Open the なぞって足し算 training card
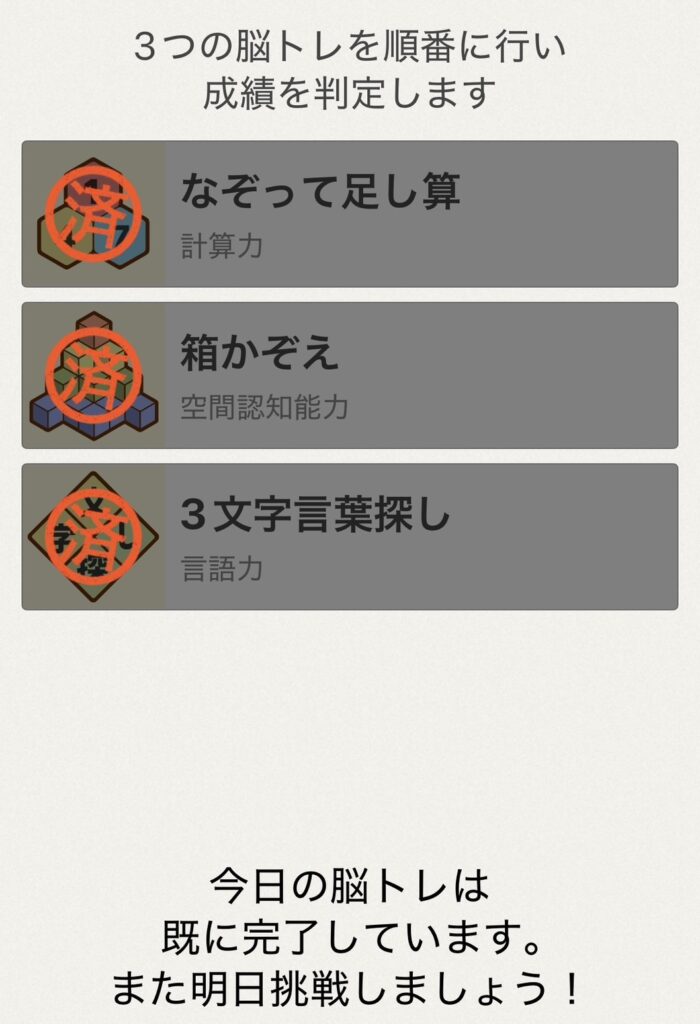 (350, 214)
